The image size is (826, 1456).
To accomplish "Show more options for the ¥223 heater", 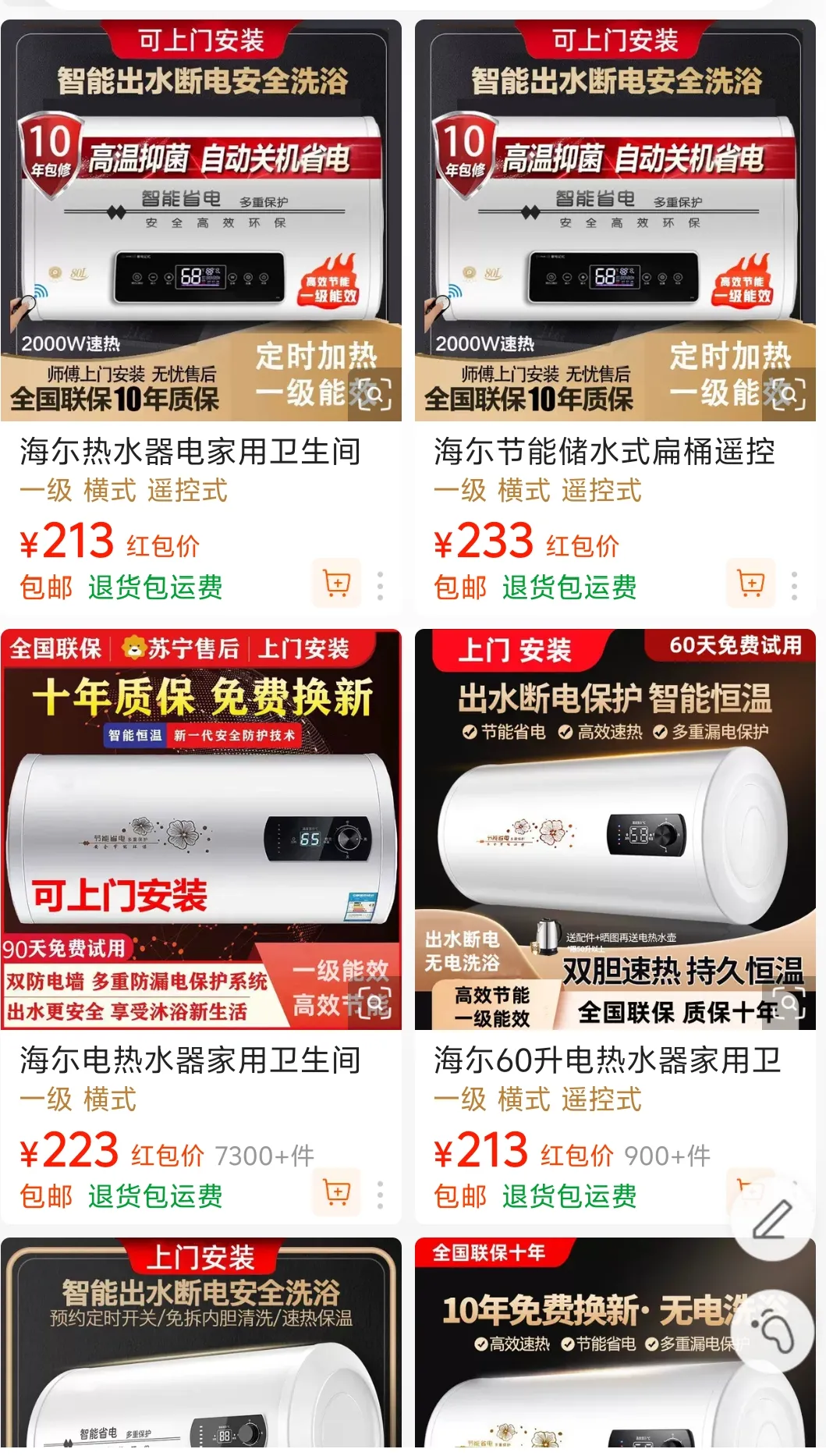I will pos(380,1194).
